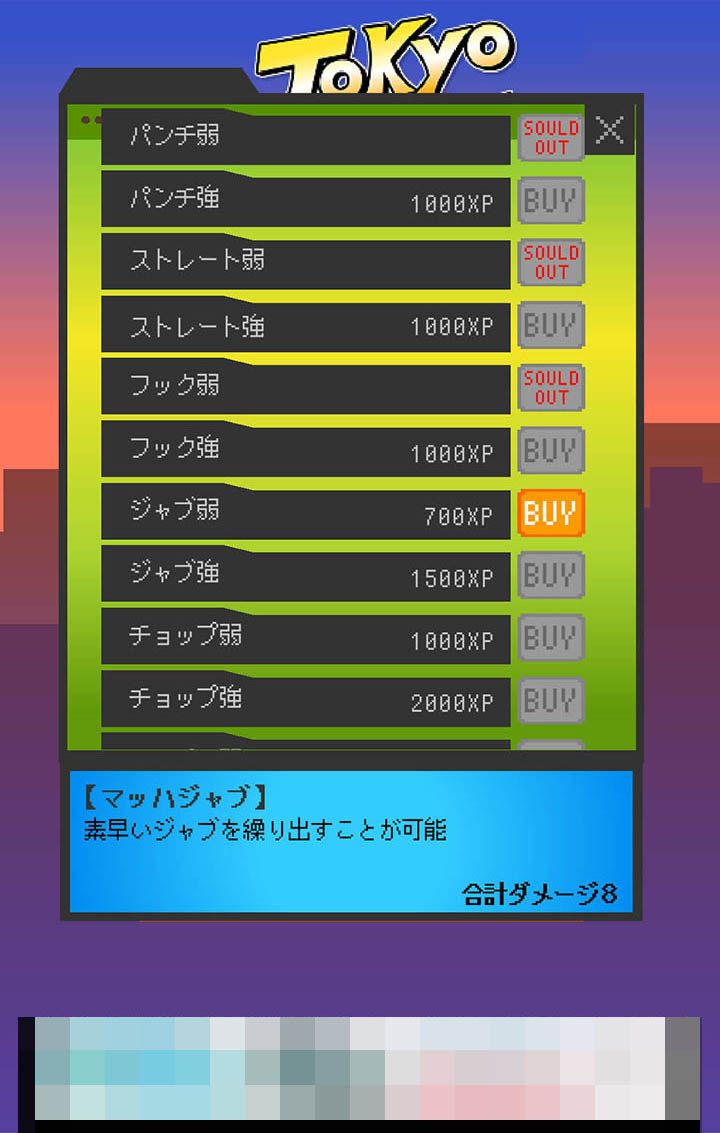Select the フック強 skill row
The width and height of the screenshot is (720, 1133).
305,450
